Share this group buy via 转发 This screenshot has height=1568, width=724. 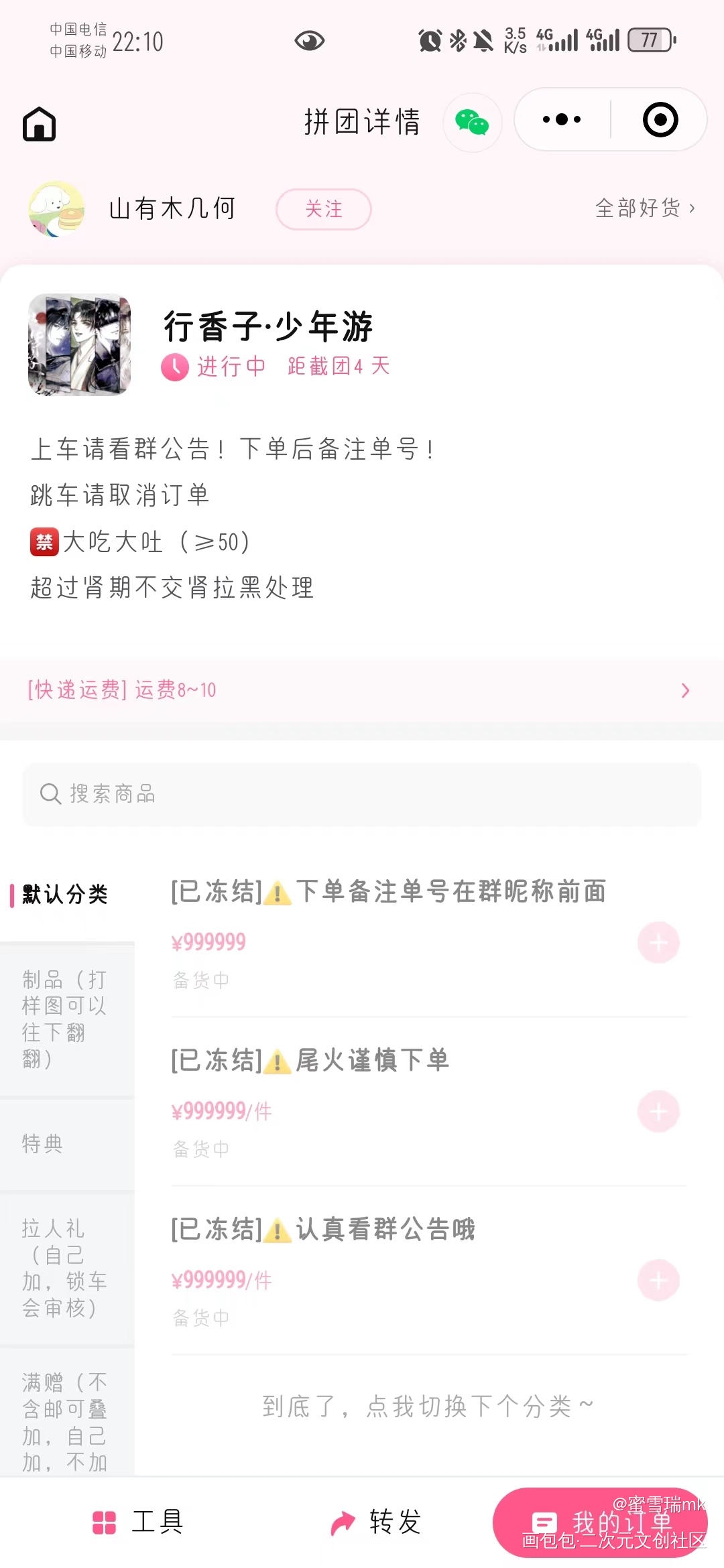pos(375,1522)
